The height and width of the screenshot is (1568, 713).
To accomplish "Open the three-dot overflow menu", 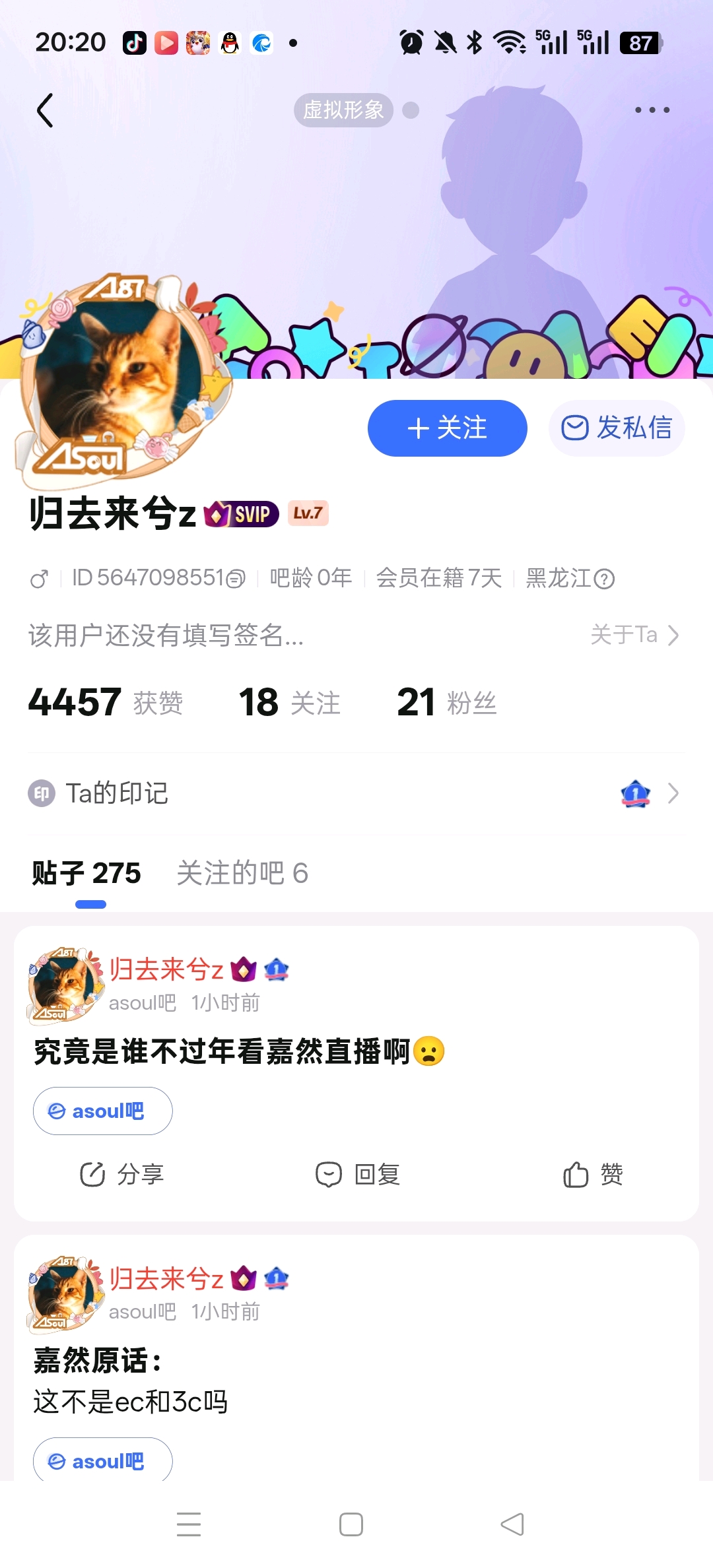I will [652, 110].
